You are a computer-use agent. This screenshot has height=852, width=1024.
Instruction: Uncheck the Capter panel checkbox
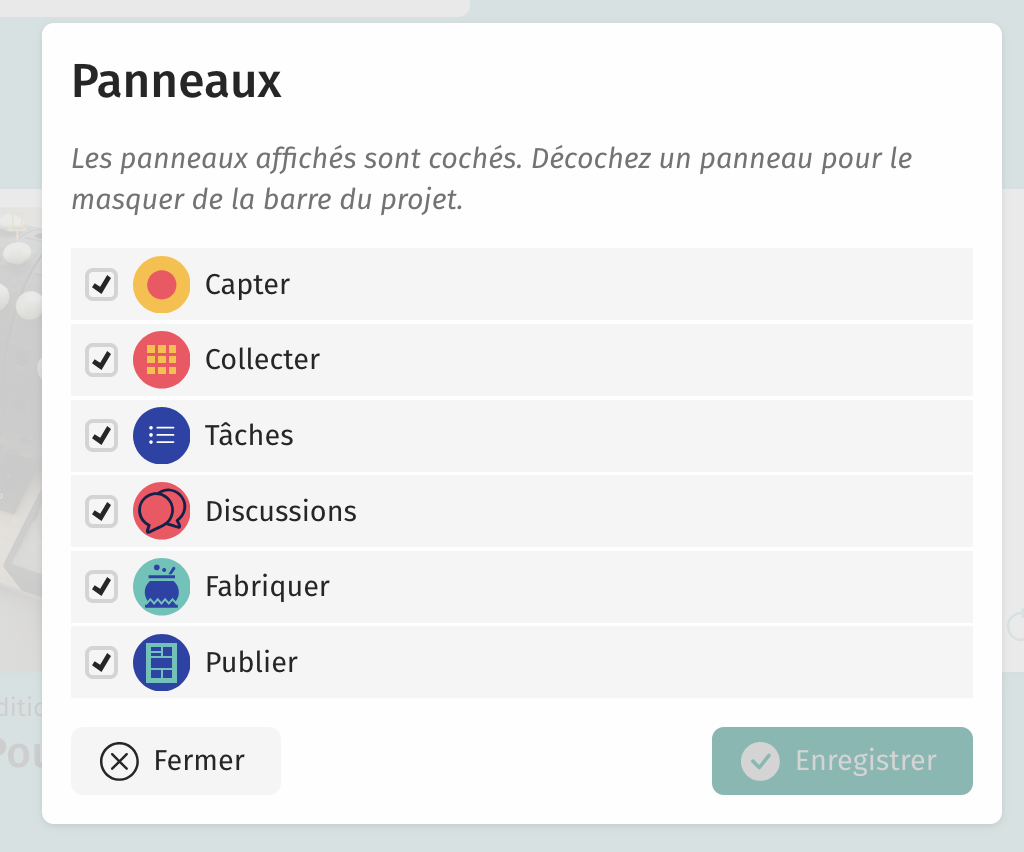coord(101,285)
